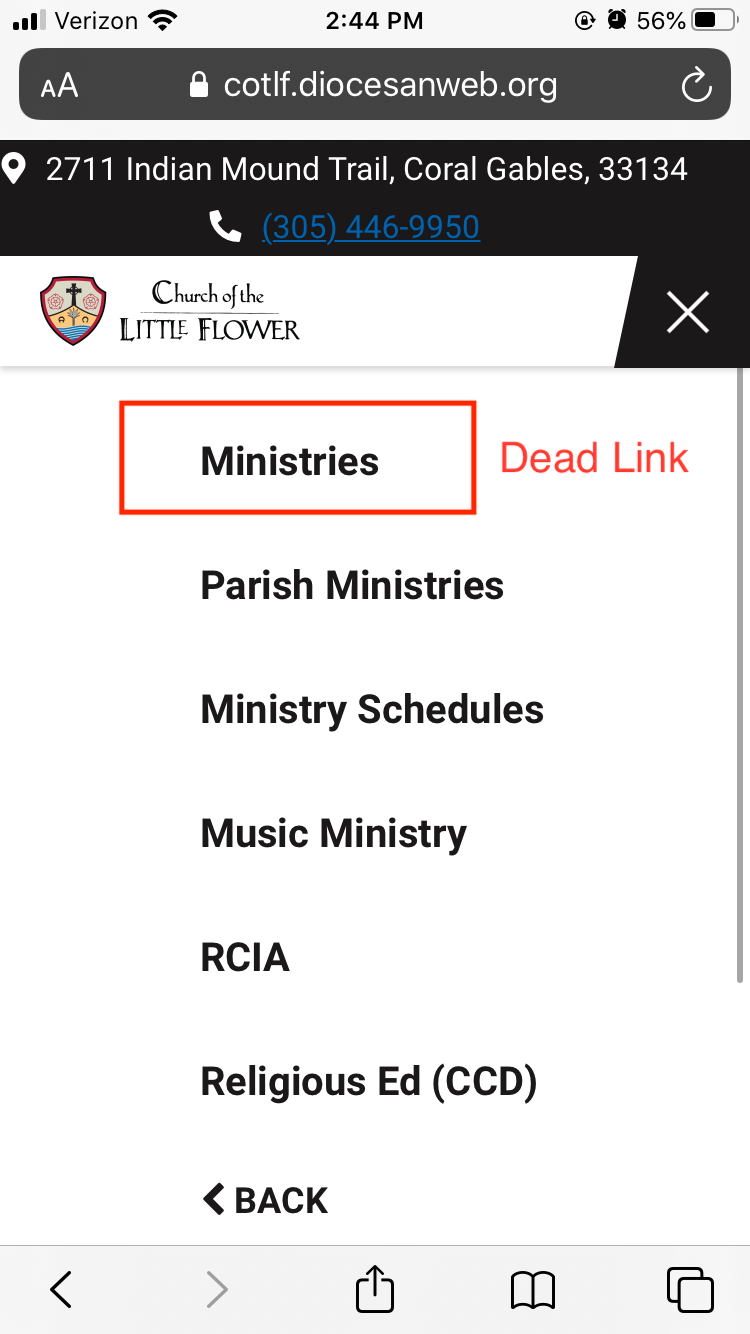Open Music Ministry page

click(x=334, y=834)
